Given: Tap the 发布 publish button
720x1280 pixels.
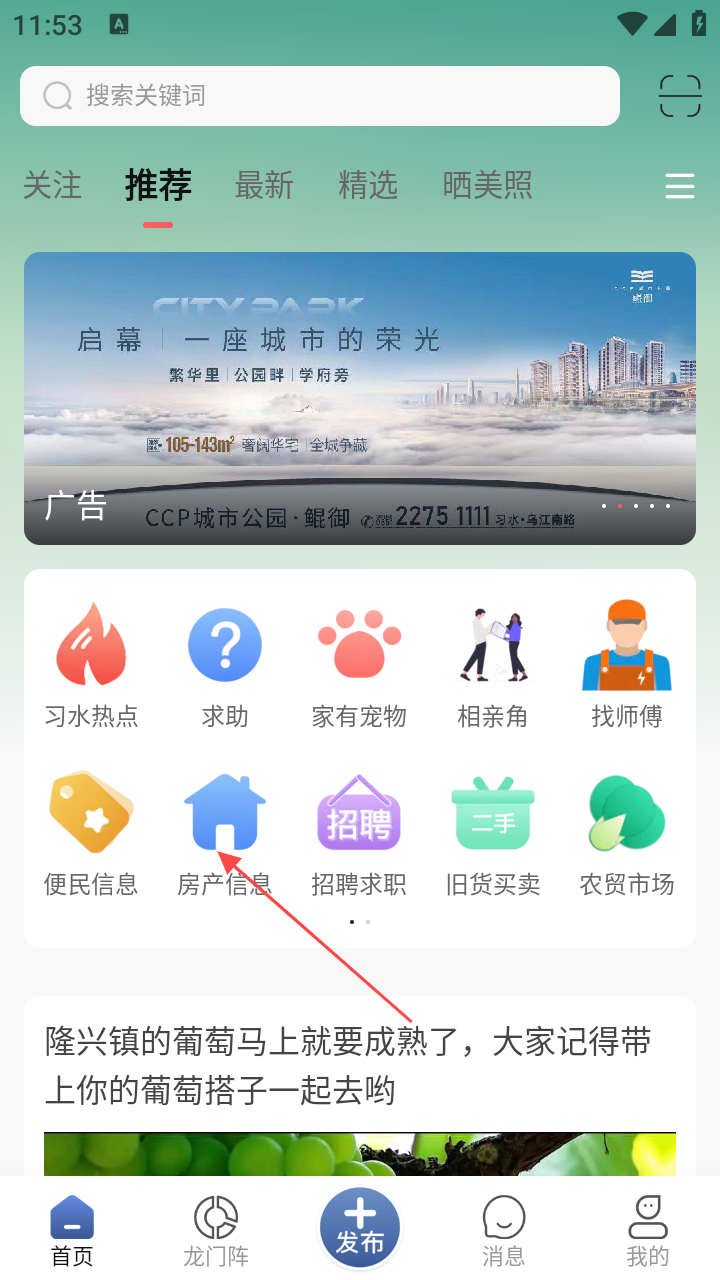Looking at the screenshot, I should coord(360,1227).
